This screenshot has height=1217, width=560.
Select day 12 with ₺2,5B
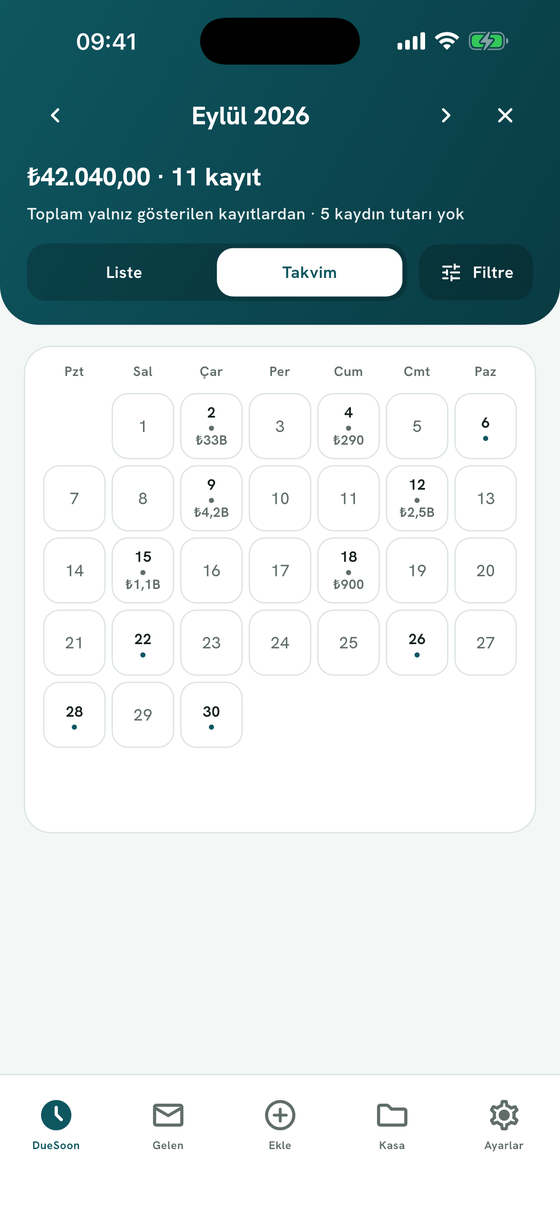(x=417, y=498)
